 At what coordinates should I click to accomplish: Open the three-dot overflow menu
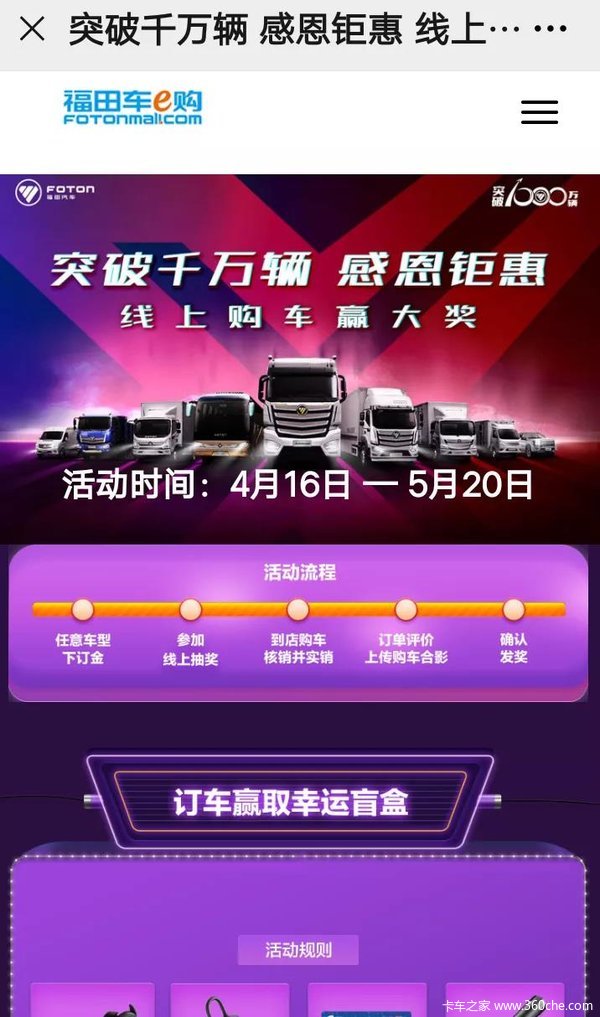point(551,29)
